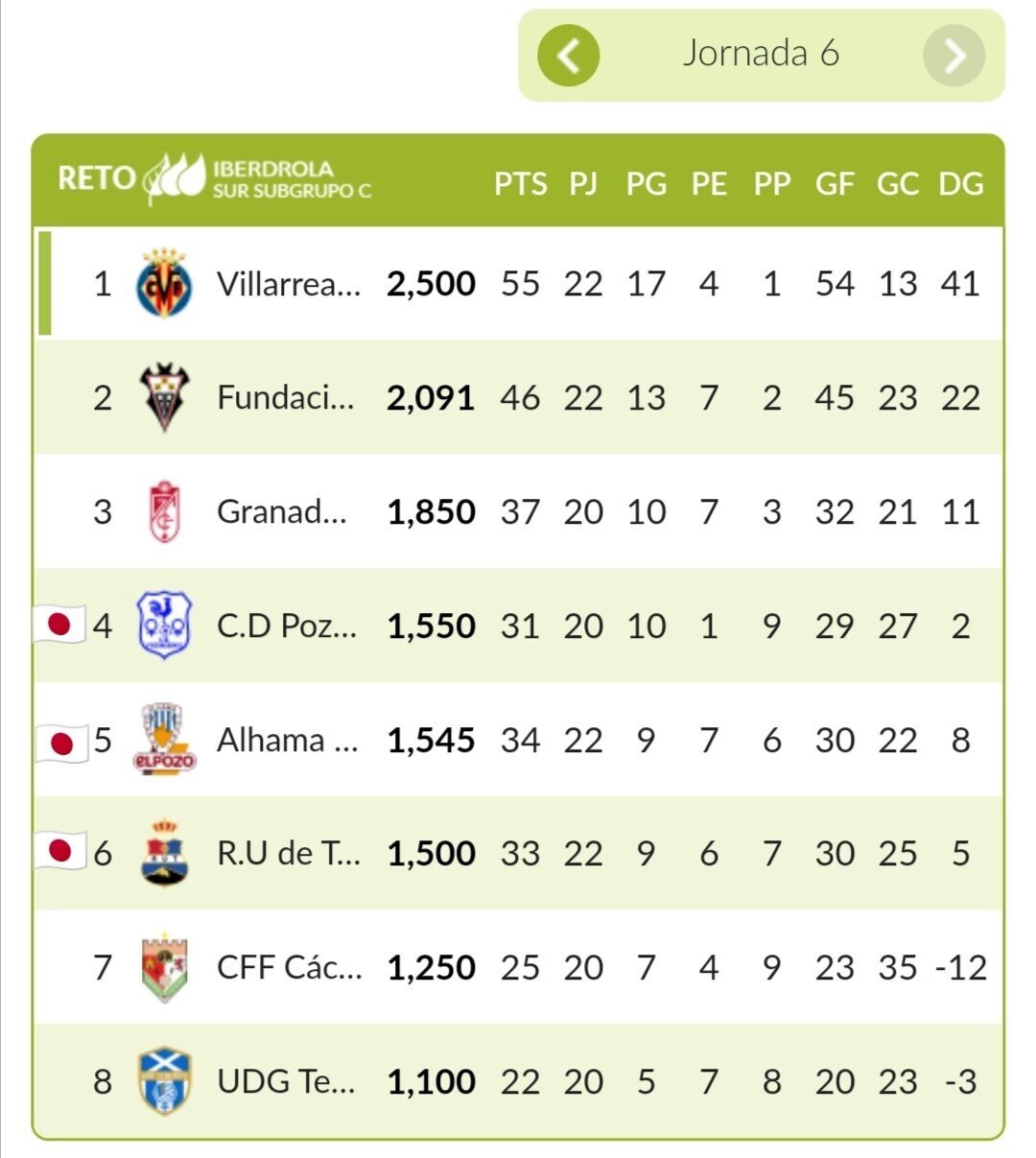The height and width of the screenshot is (1158, 1036).
Task: Open the R.U de Tenerife team row
Action: pos(288,853)
